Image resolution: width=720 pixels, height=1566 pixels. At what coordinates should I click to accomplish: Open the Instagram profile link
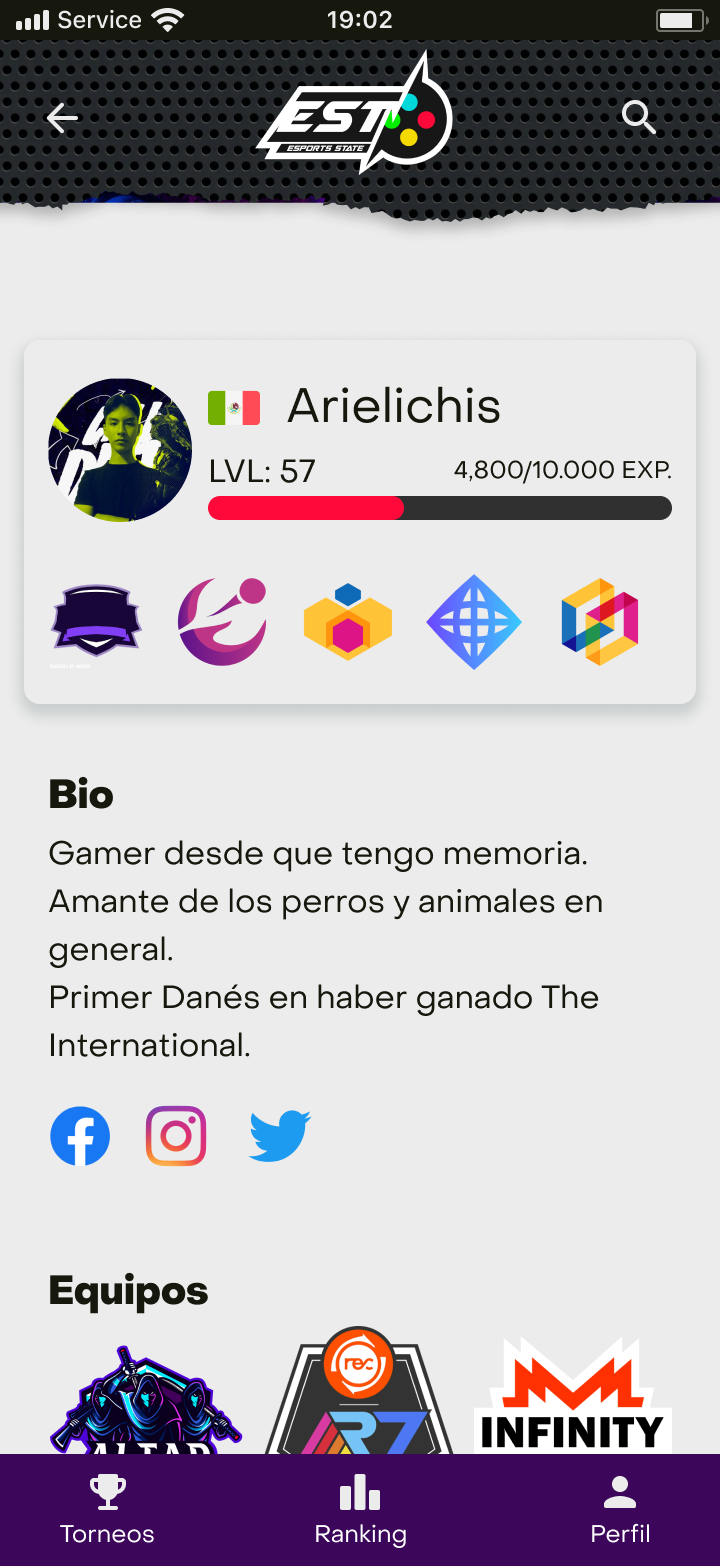coord(176,1135)
